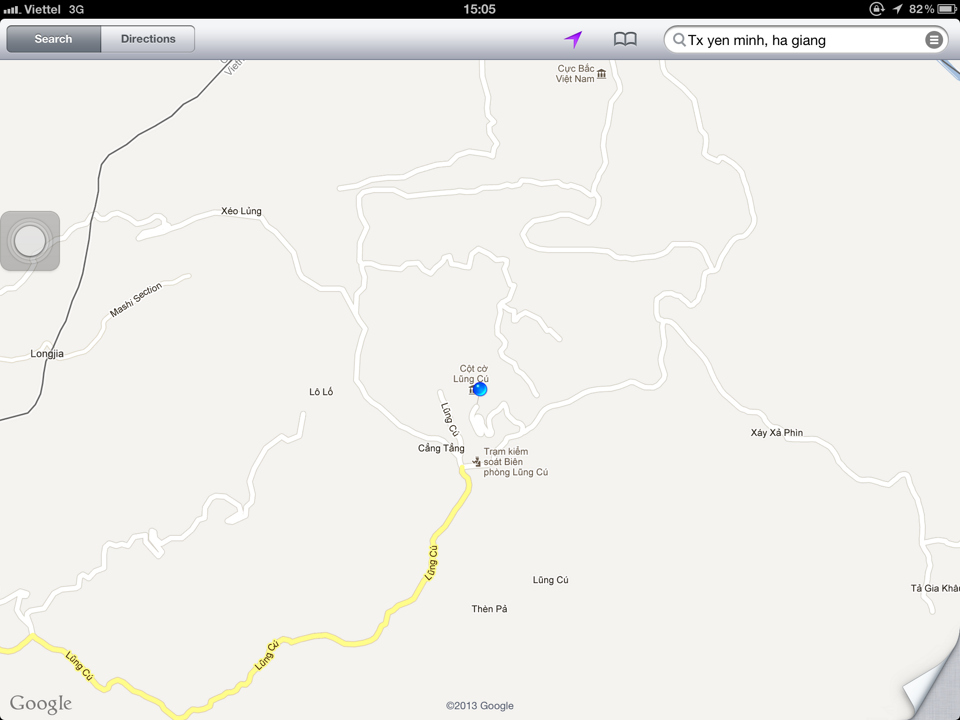This screenshot has height=720, width=960.
Task: Open the results list icon in search box
Action: click(933, 40)
